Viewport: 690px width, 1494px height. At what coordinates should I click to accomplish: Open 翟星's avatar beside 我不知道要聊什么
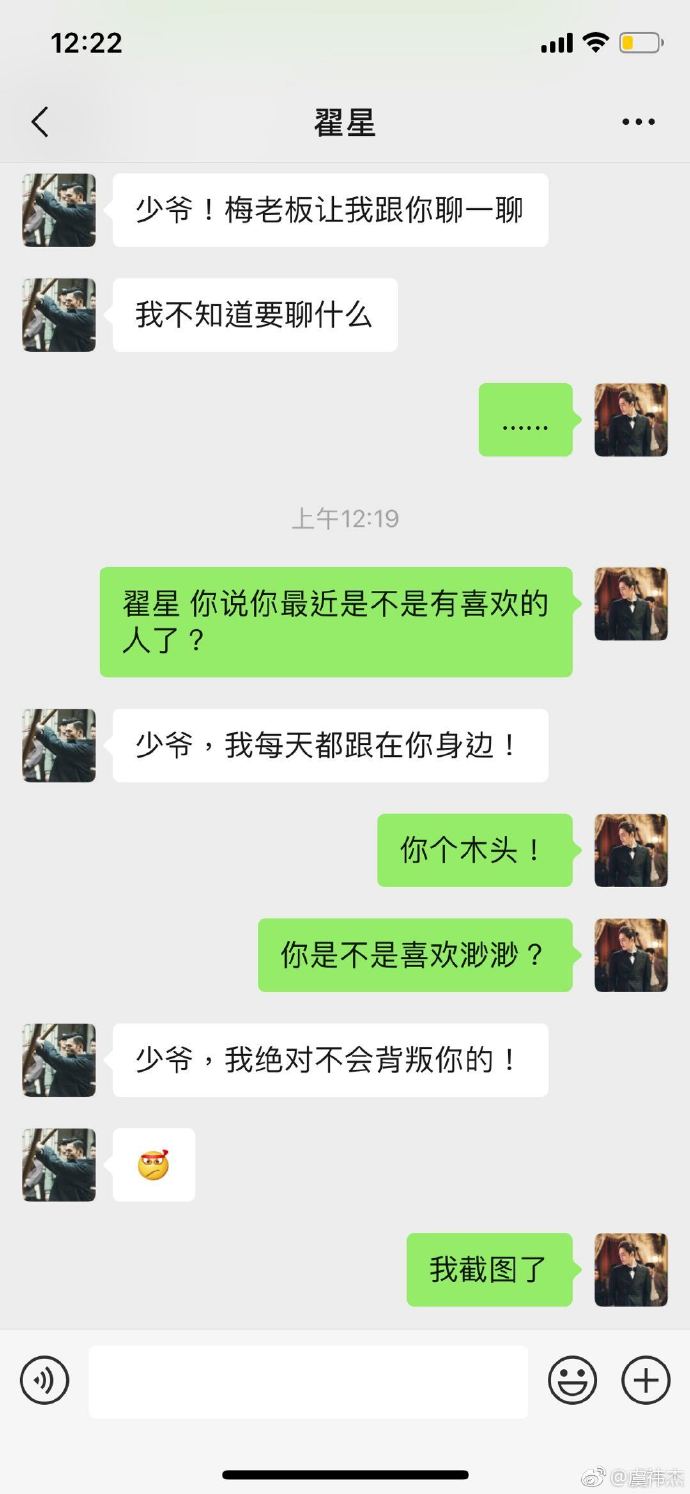point(59,315)
